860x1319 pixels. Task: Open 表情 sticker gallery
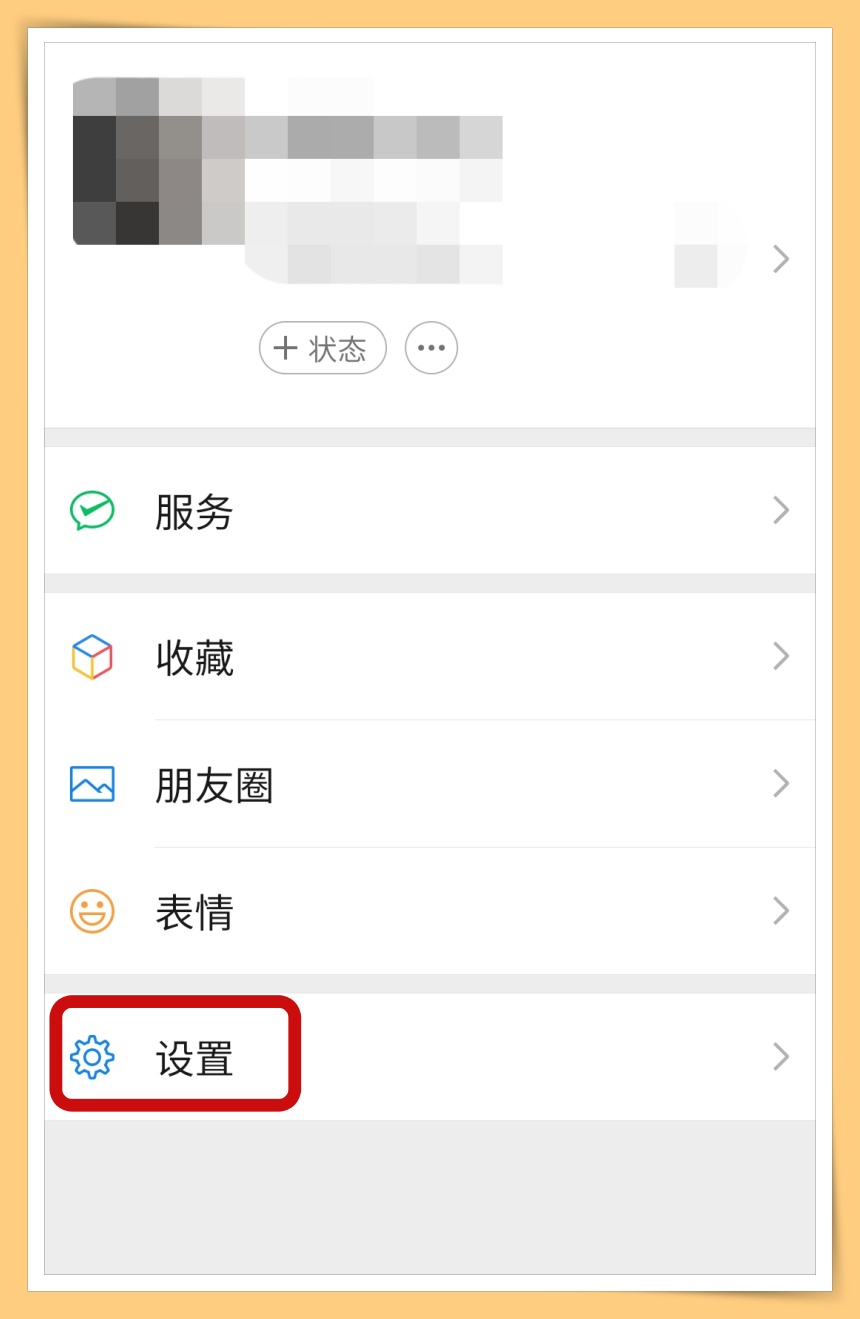point(430,911)
